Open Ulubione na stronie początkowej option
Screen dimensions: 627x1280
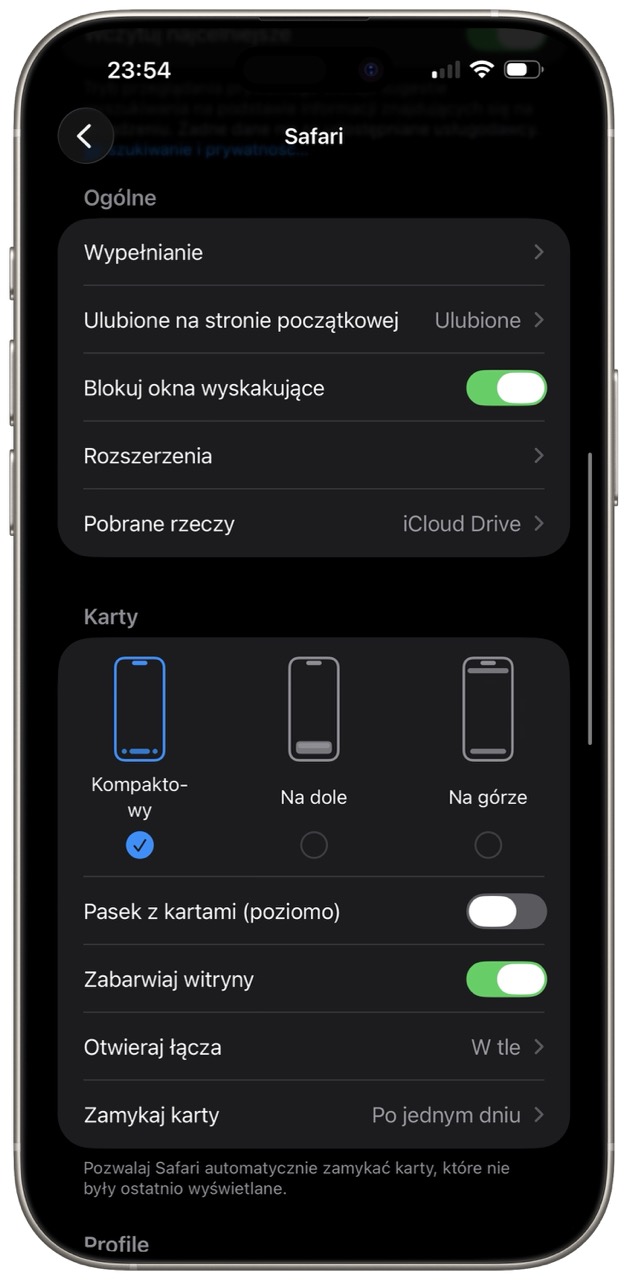point(313,320)
